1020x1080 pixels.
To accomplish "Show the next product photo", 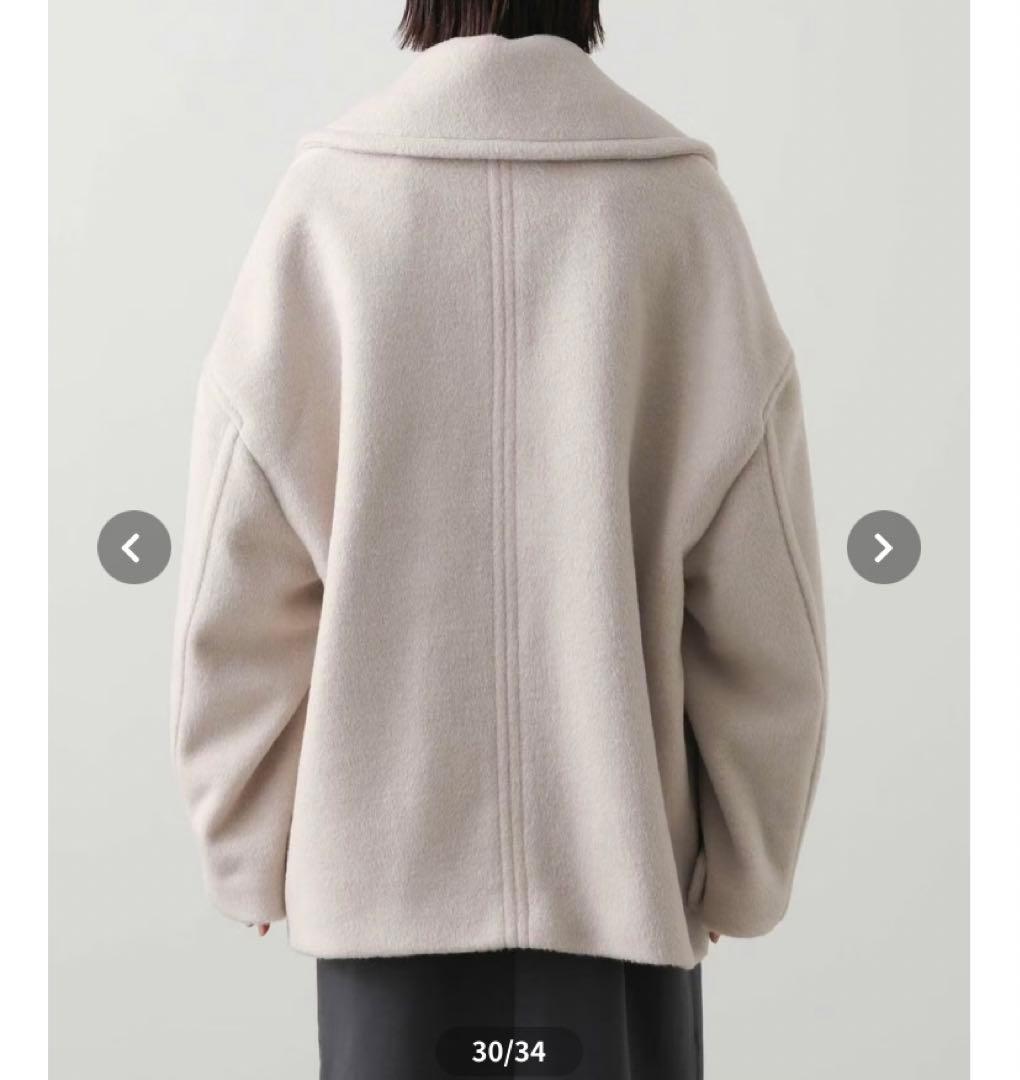I will (883, 547).
